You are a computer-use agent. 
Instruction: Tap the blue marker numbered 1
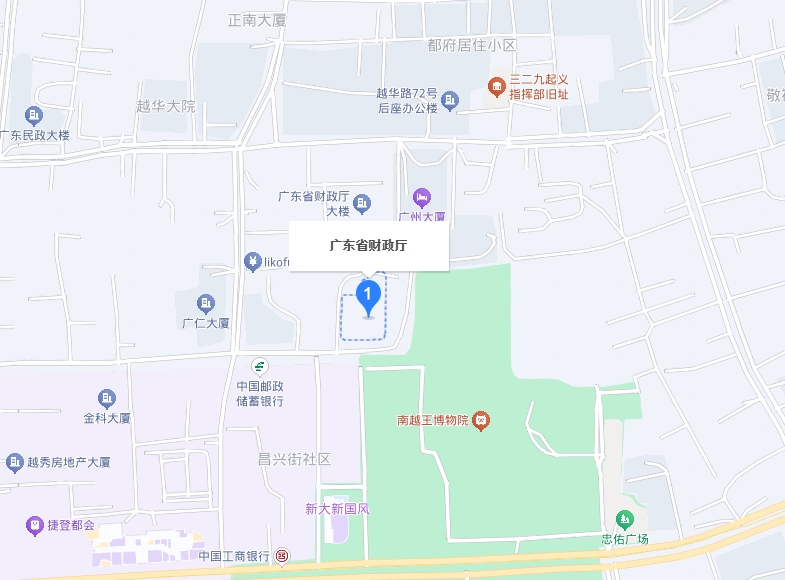[368, 296]
